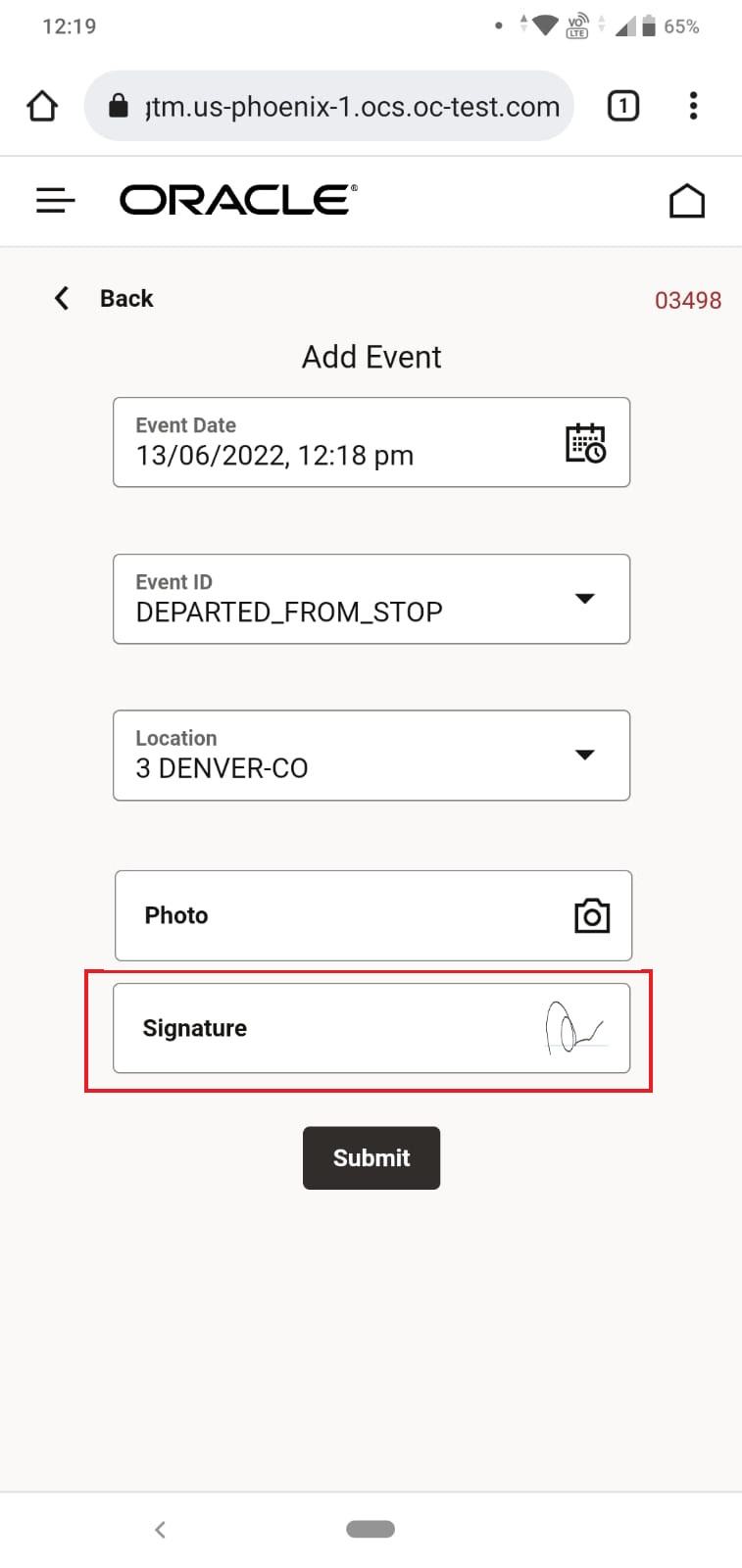
Task: Submit the event
Action: 371,1157
